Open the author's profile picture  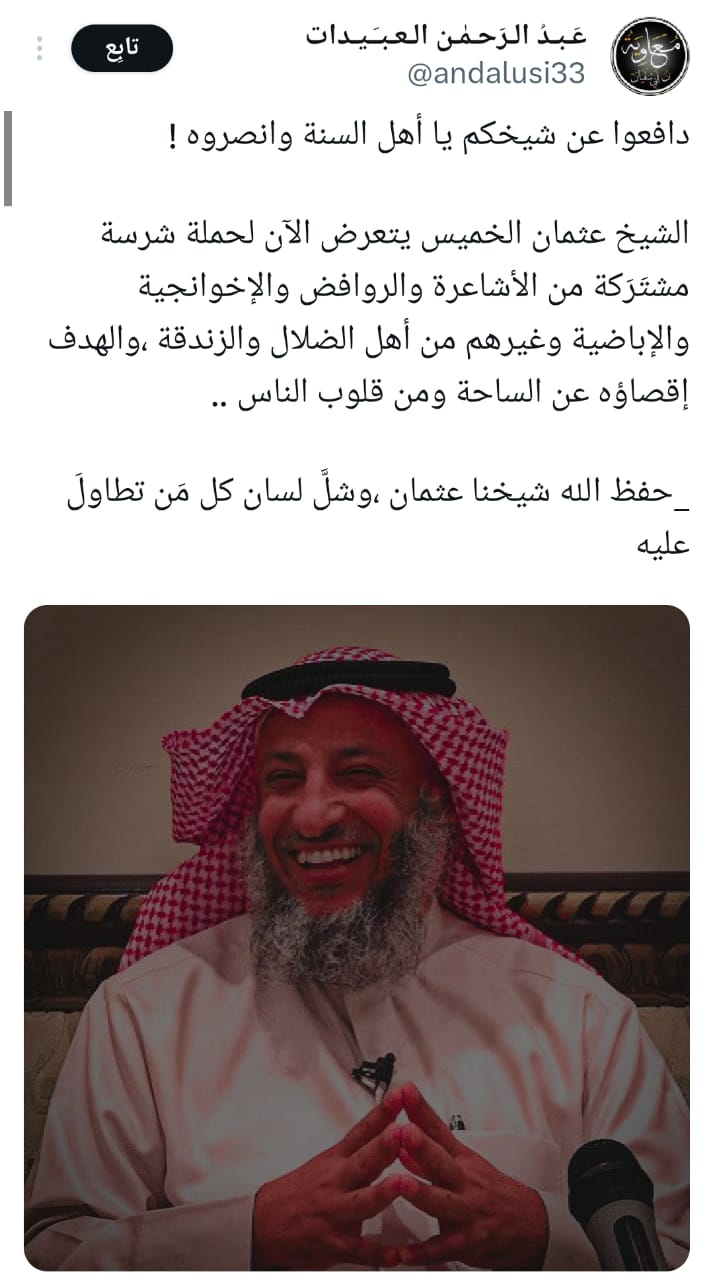pos(649,55)
